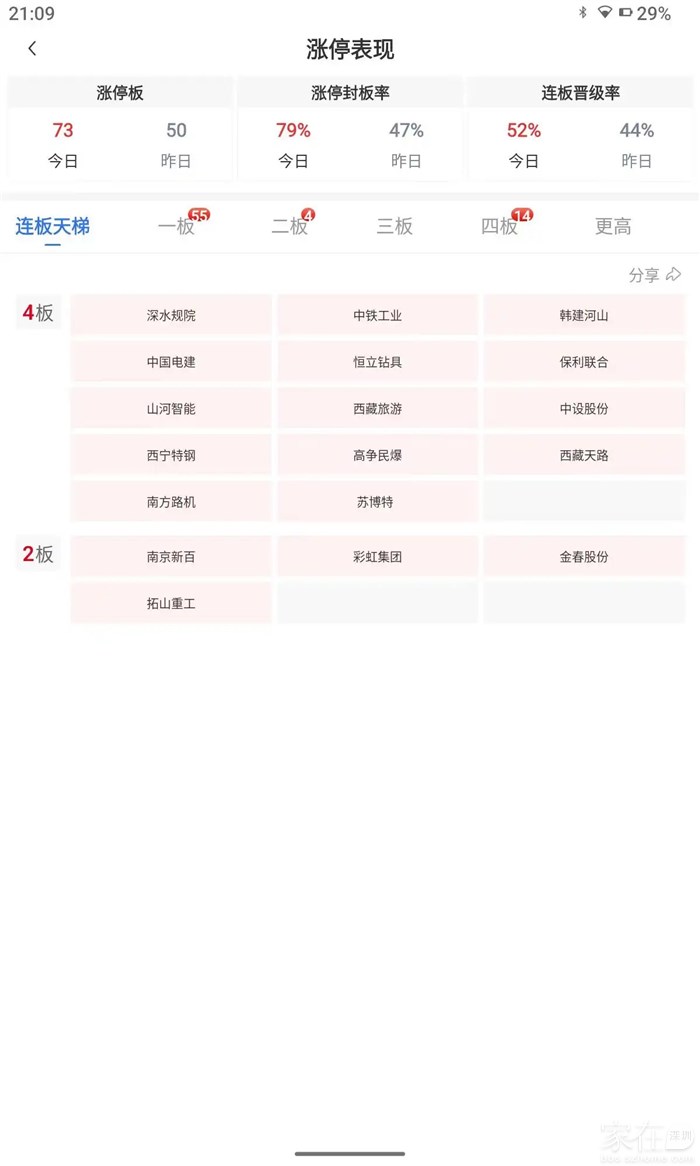Select the 四板 tab

click(499, 226)
